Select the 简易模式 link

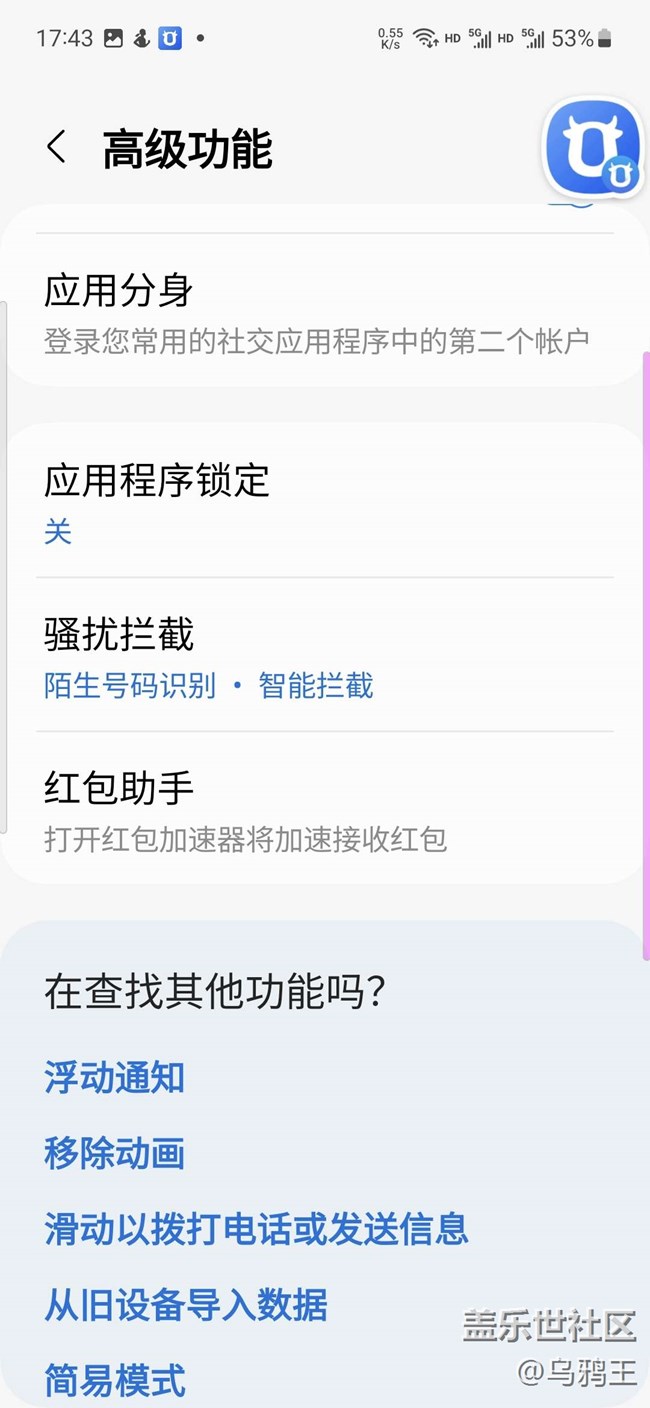(x=115, y=1381)
